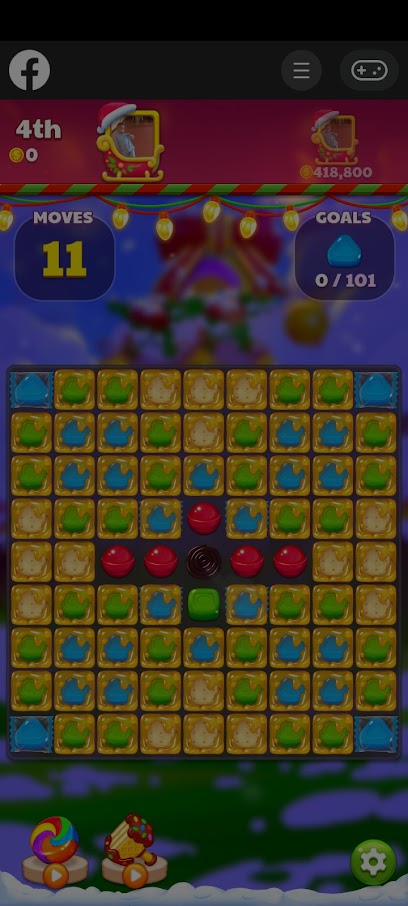Tap the green square candy
This screenshot has height=906, width=408.
coord(203,604)
